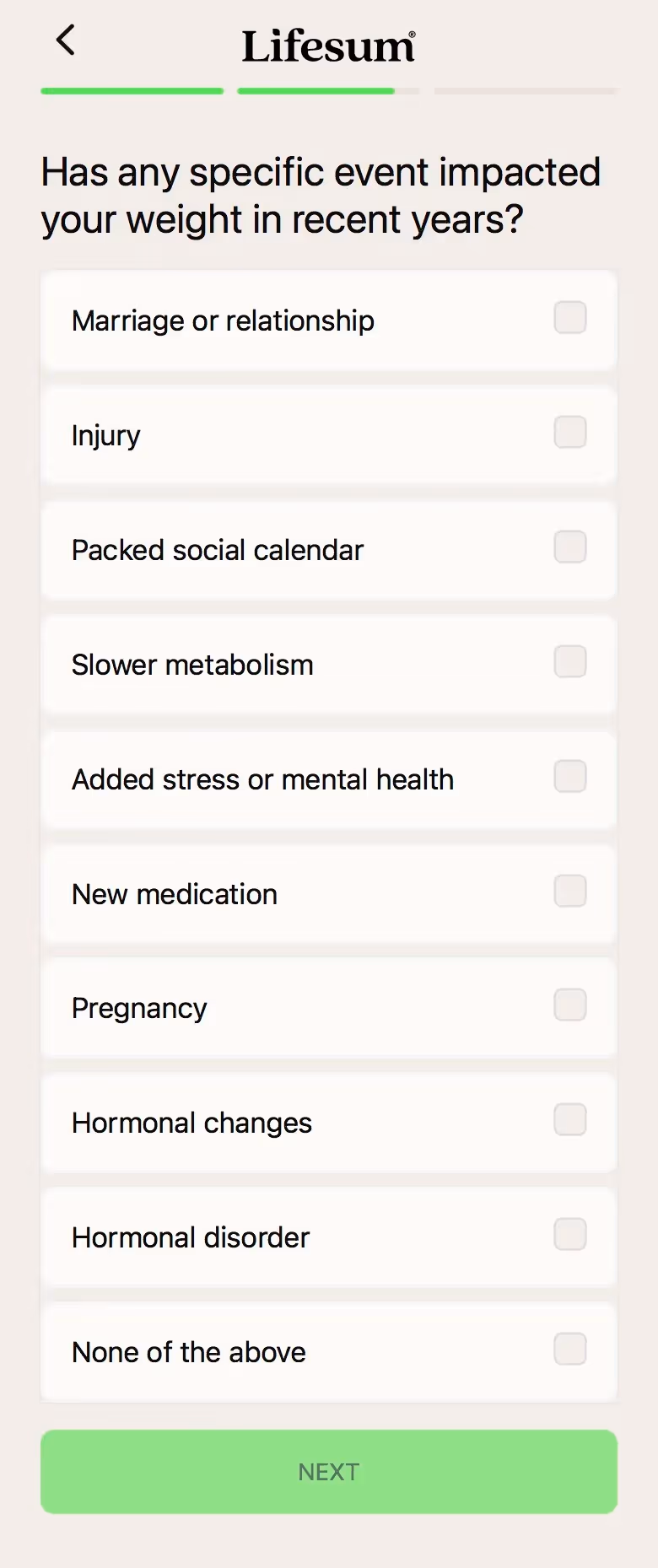Check the Pregnancy checkbox

click(569, 1006)
